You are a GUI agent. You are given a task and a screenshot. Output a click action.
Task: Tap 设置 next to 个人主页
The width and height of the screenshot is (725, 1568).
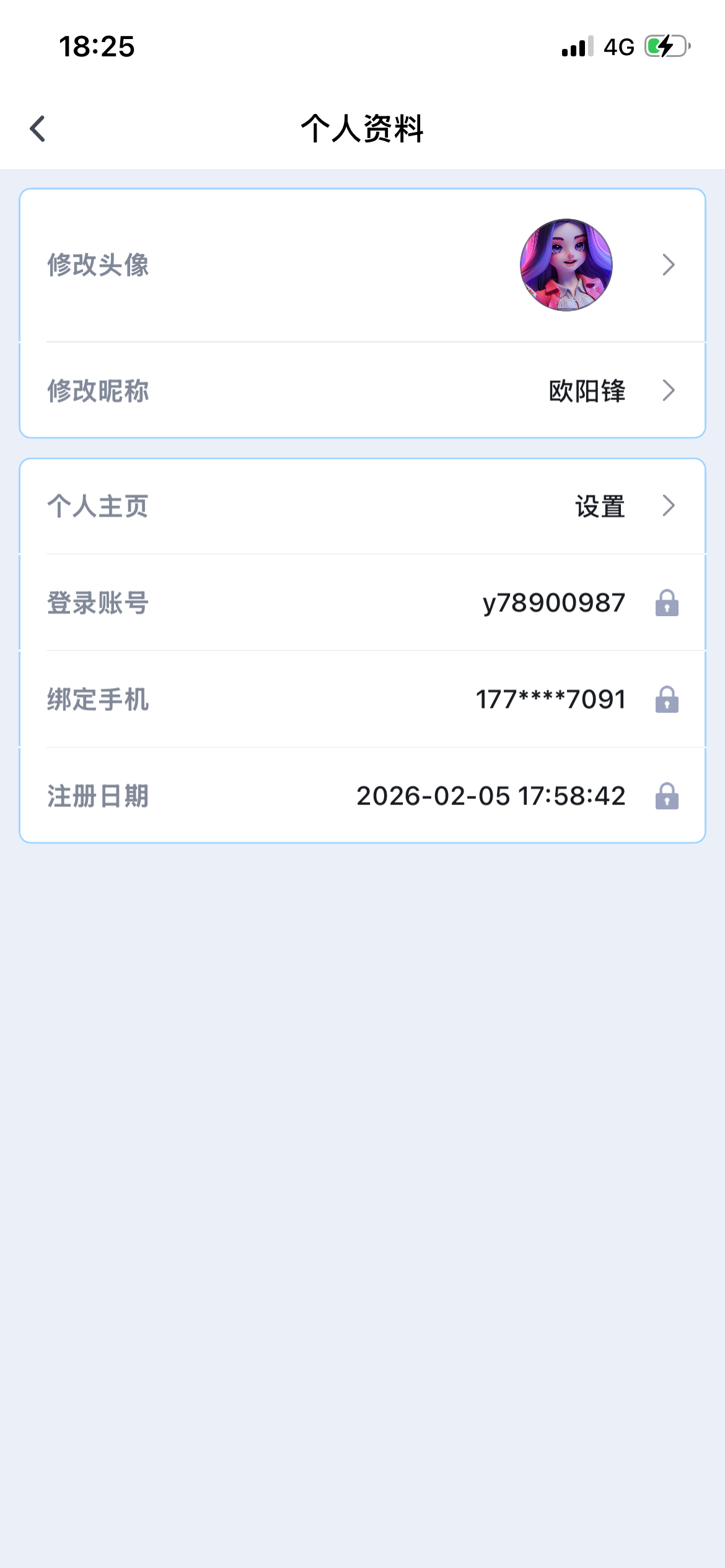coord(599,507)
